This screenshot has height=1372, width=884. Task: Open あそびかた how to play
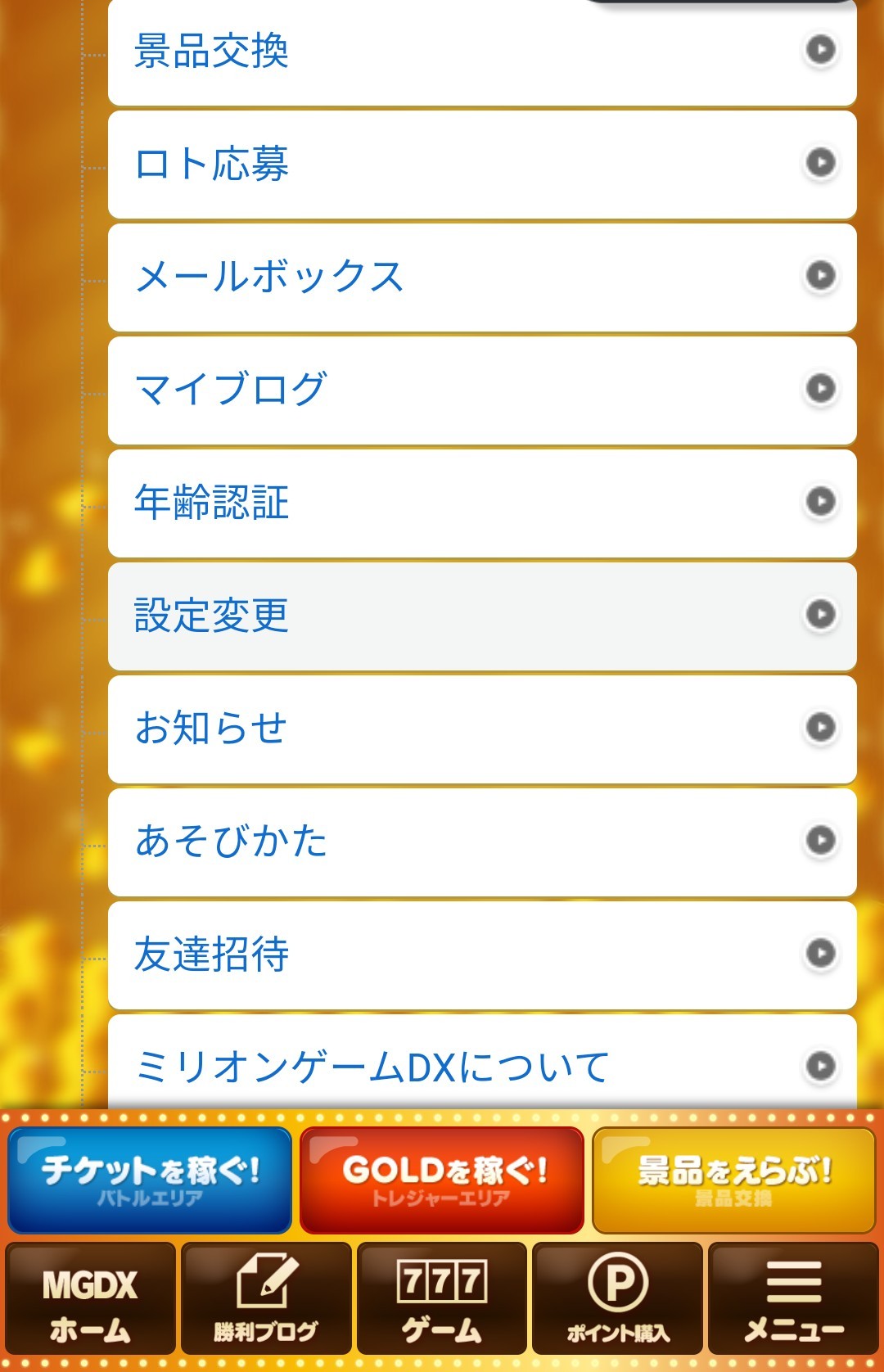tap(481, 842)
